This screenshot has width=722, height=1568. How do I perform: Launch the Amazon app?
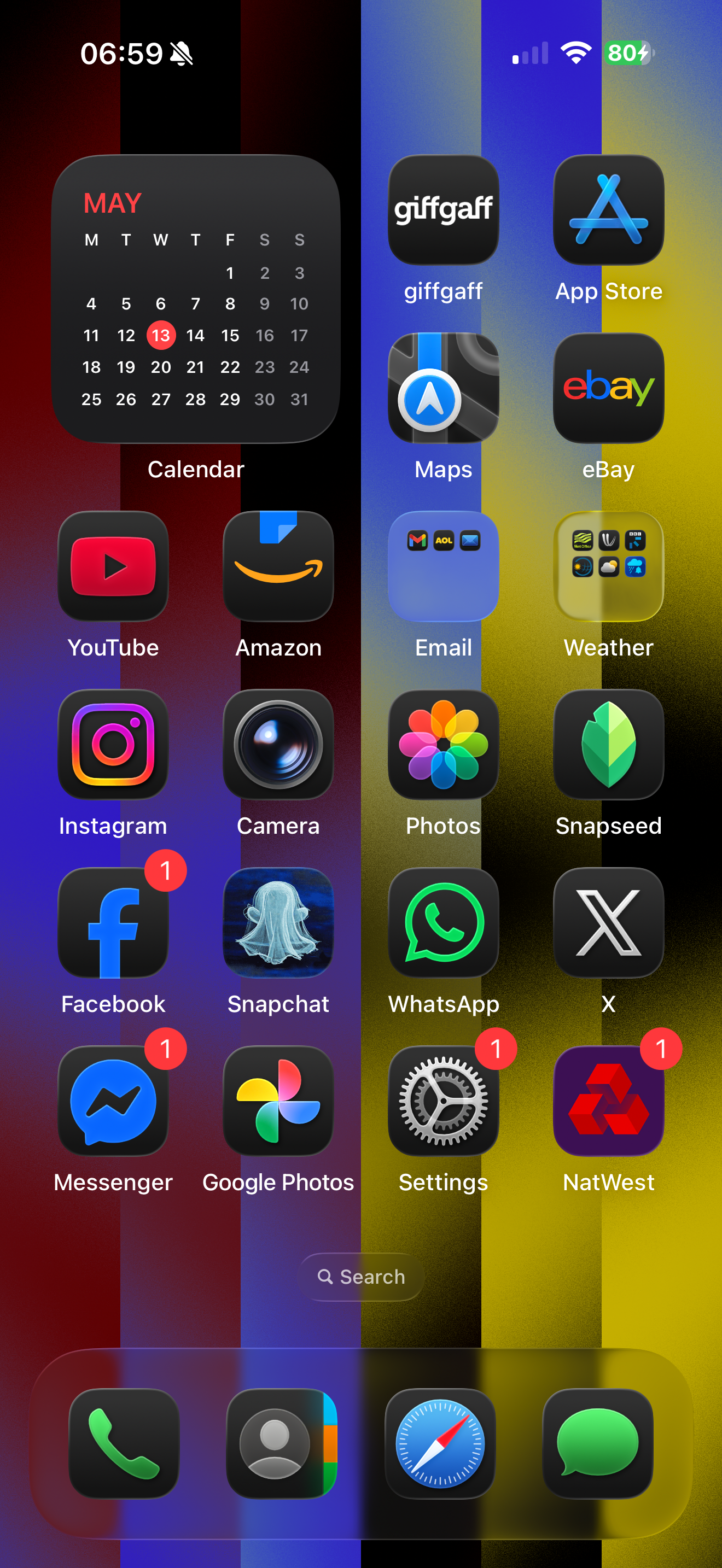coord(278,566)
